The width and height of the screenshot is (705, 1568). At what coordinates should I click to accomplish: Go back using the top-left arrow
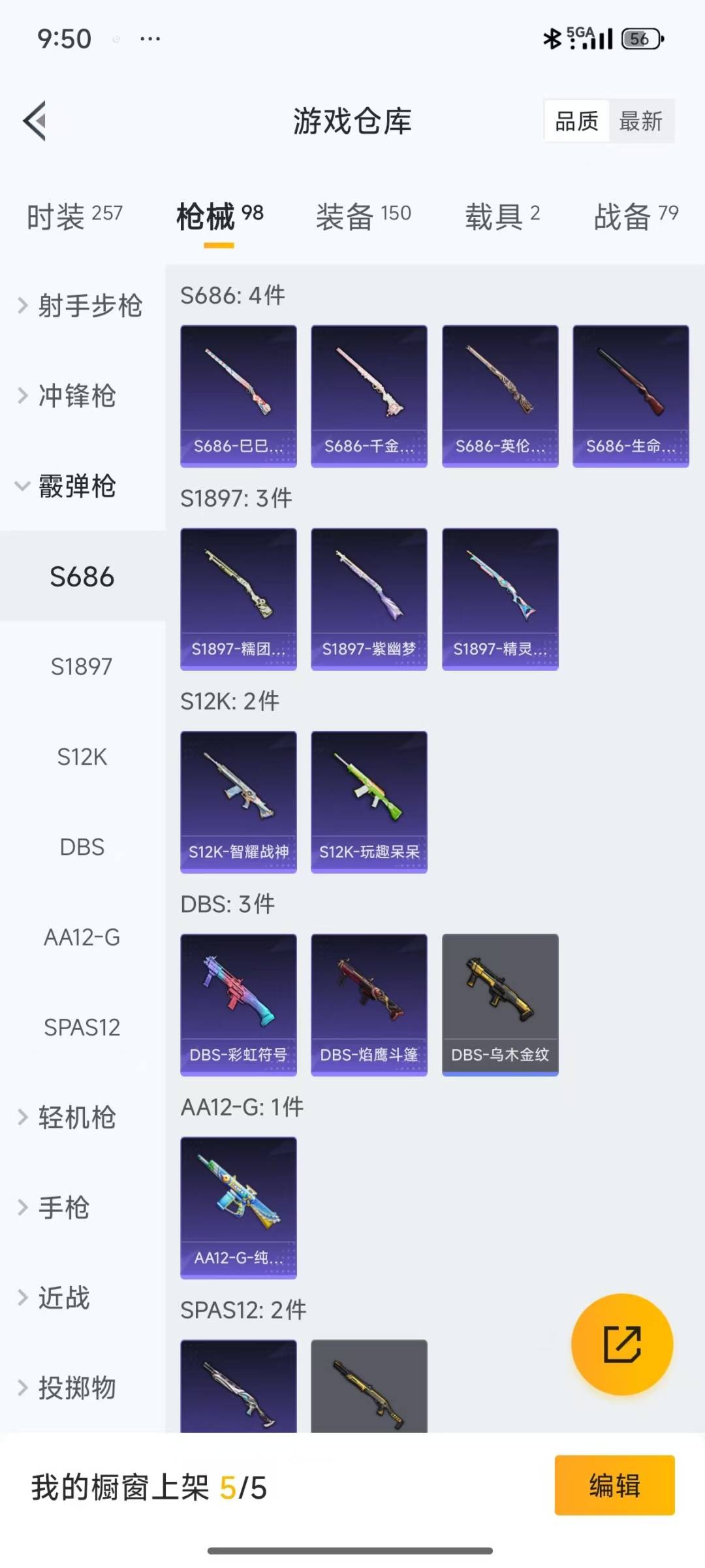click(x=35, y=121)
